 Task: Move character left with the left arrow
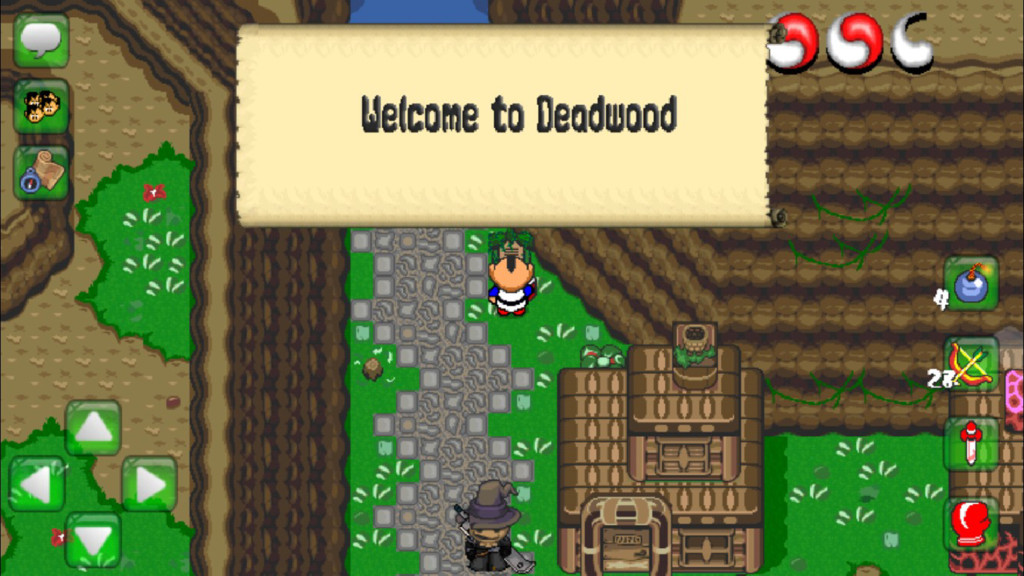pos(37,484)
